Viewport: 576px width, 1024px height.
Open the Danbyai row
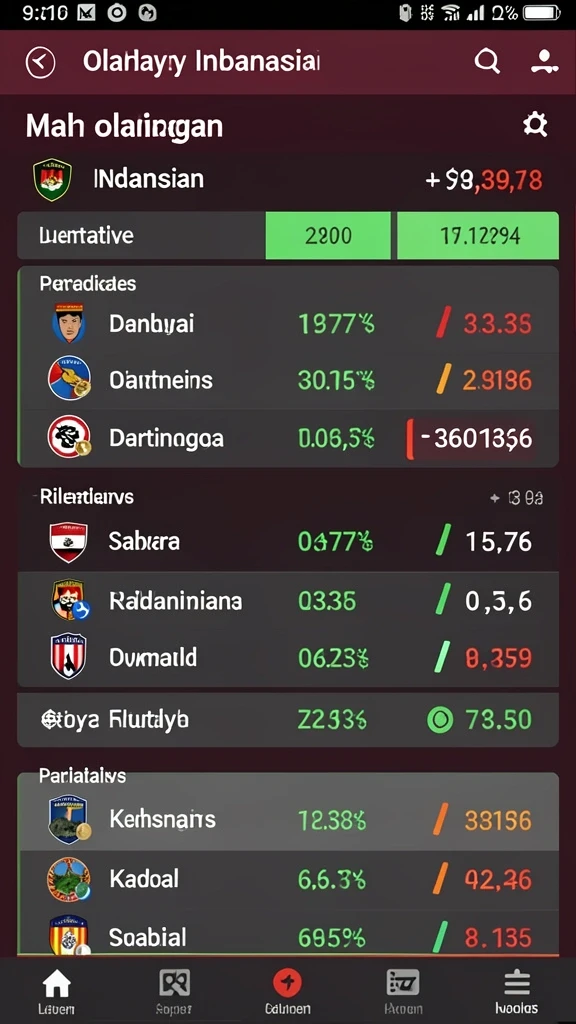288,324
